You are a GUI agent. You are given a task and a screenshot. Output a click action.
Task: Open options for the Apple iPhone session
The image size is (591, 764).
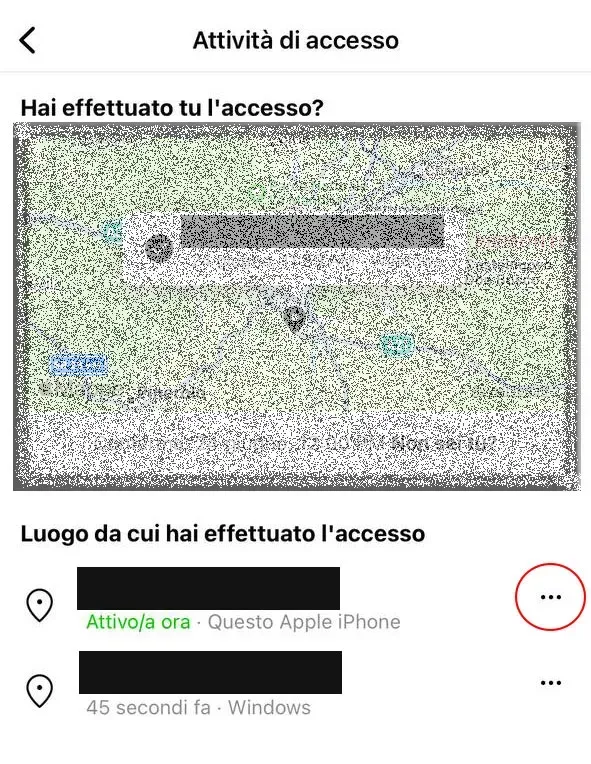pos(551,597)
